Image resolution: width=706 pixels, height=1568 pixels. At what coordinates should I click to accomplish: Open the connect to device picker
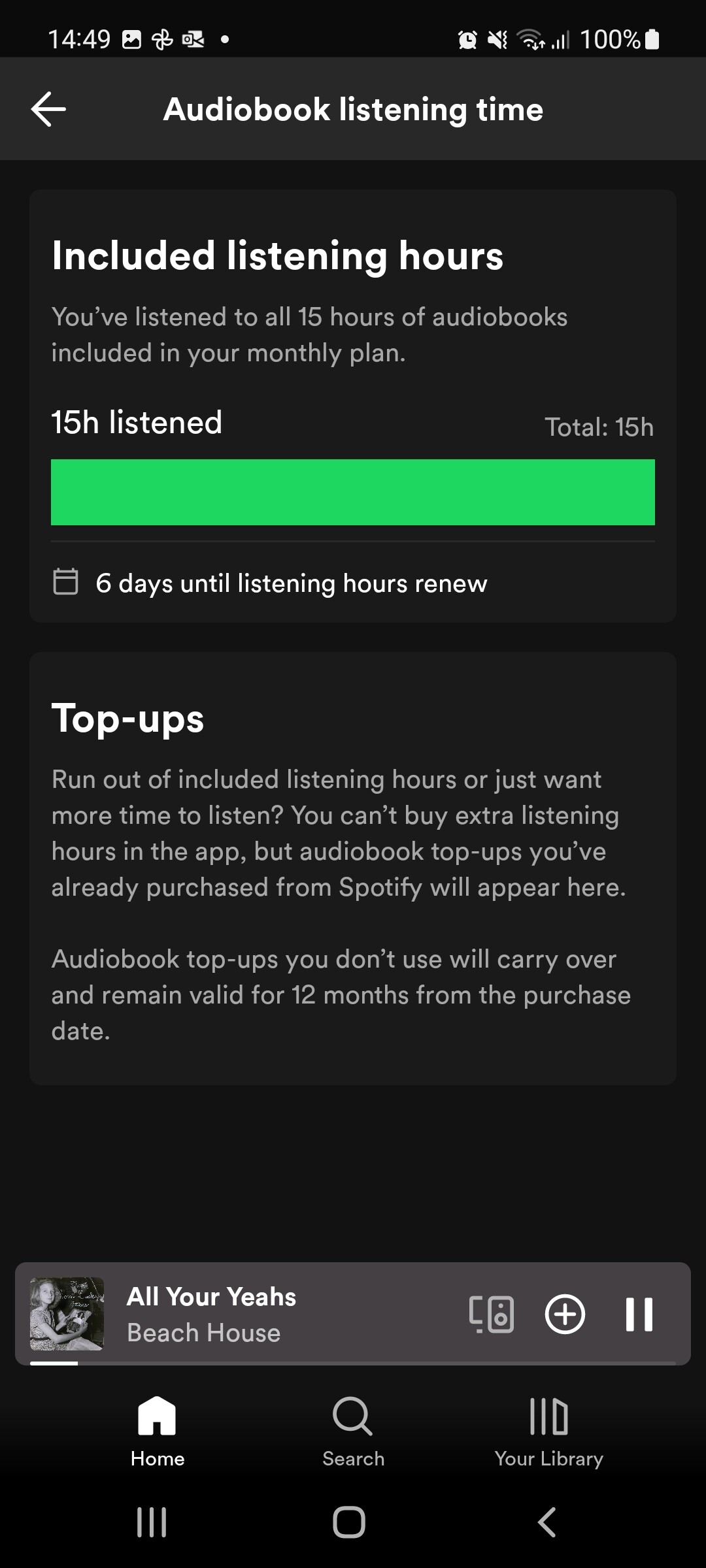point(492,1314)
